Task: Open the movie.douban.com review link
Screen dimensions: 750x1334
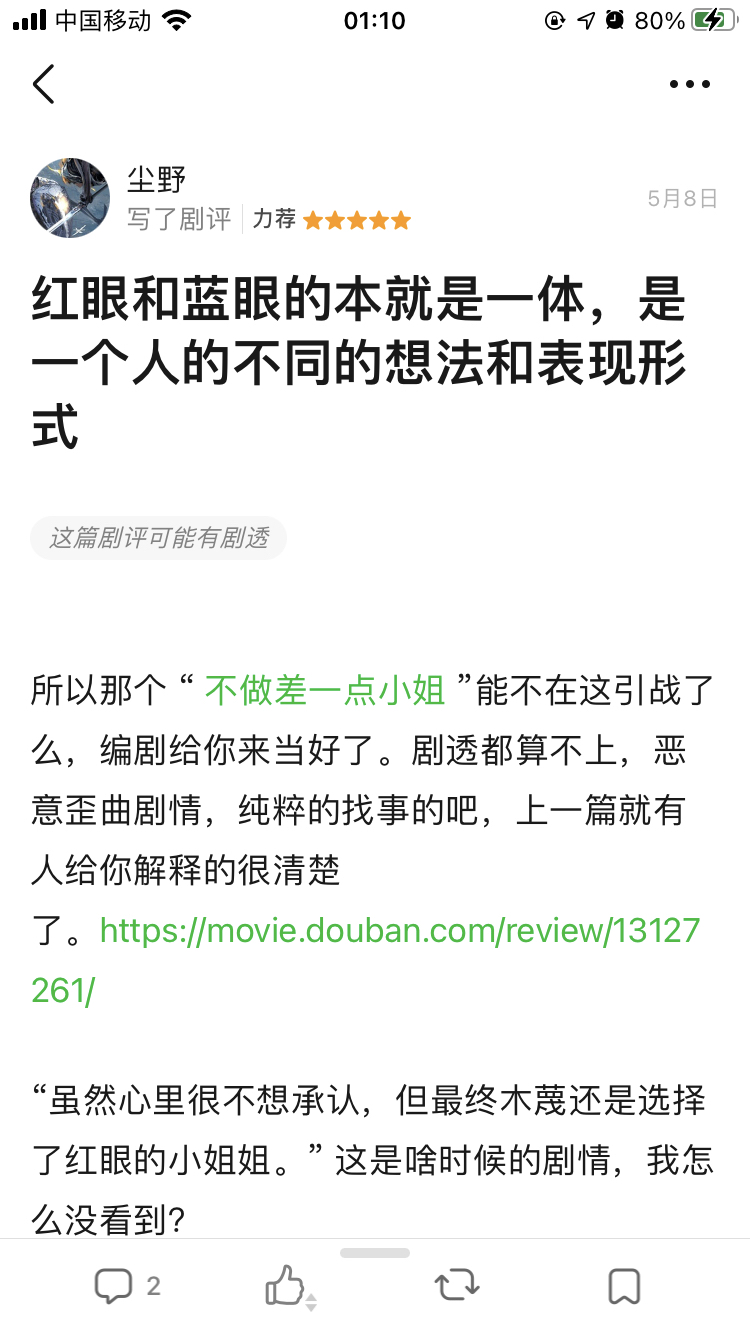Action: [400, 931]
